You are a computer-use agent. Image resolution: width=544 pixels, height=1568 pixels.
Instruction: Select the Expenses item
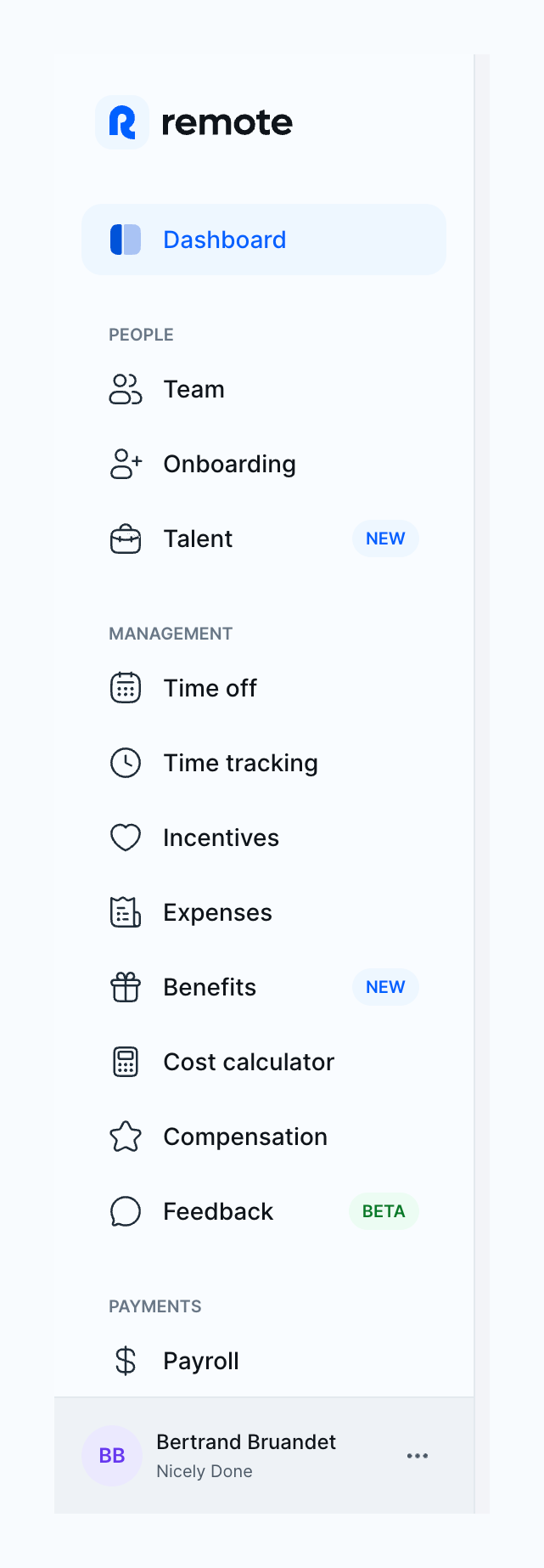pos(217,912)
